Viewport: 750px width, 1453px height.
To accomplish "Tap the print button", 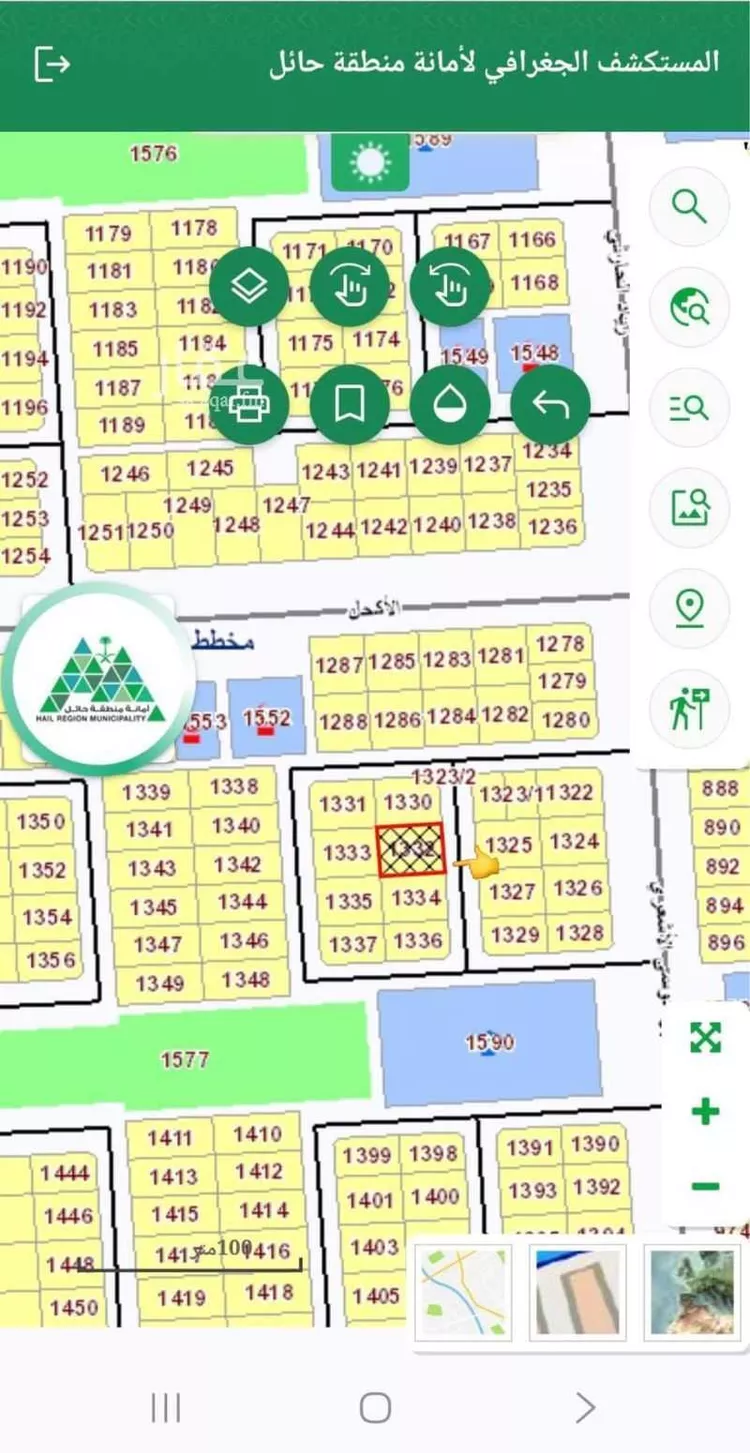I will coord(249,405).
